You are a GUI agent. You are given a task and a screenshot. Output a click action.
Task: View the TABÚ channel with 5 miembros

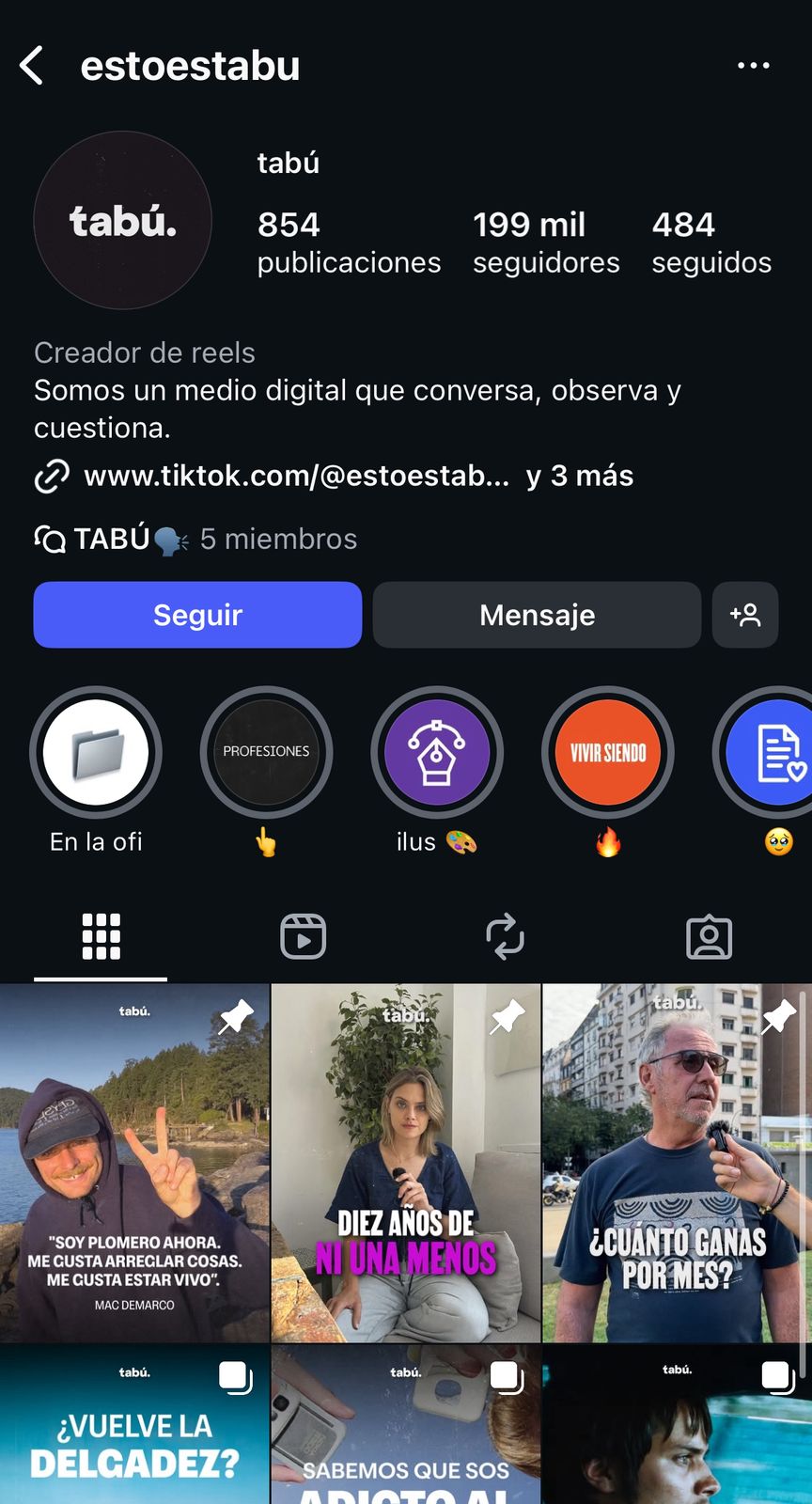[195, 539]
